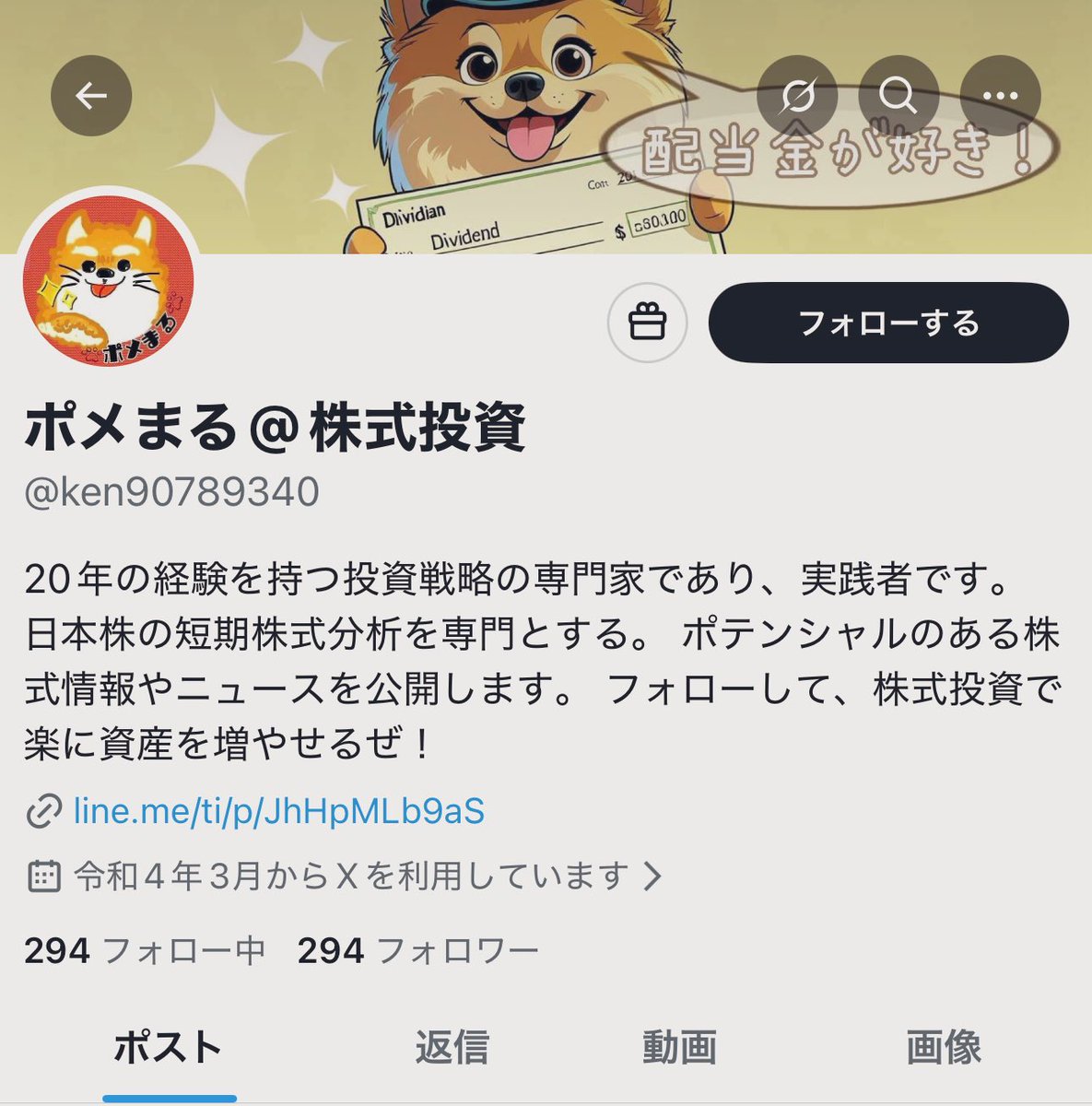The height and width of the screenshot is (1106, 1092).
Task: Open the Grok profile summary icon
Action: 800,95
